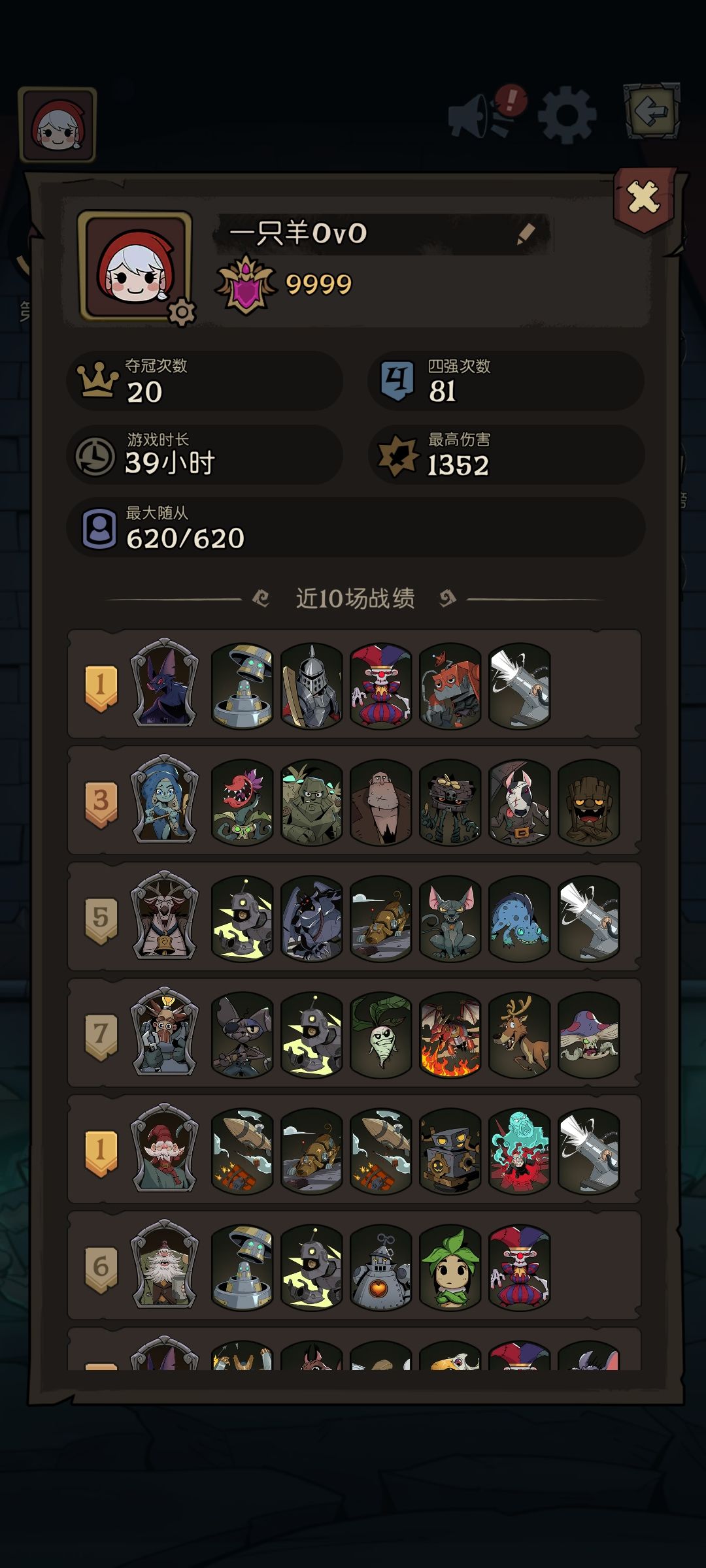View the seventh-place match record
The image size is (706, 1568).
tap(354, 1034)
